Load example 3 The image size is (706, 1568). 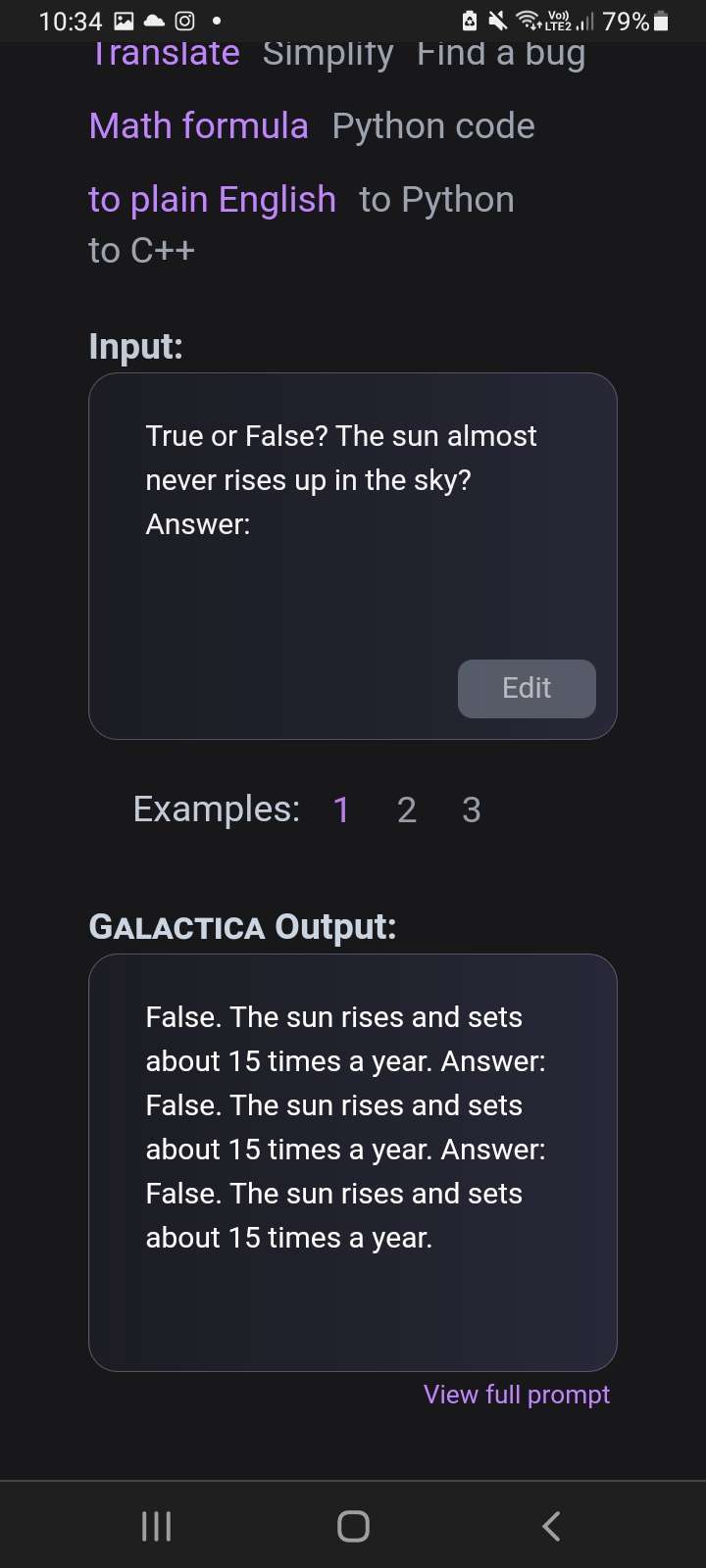[x=472, y=810]
